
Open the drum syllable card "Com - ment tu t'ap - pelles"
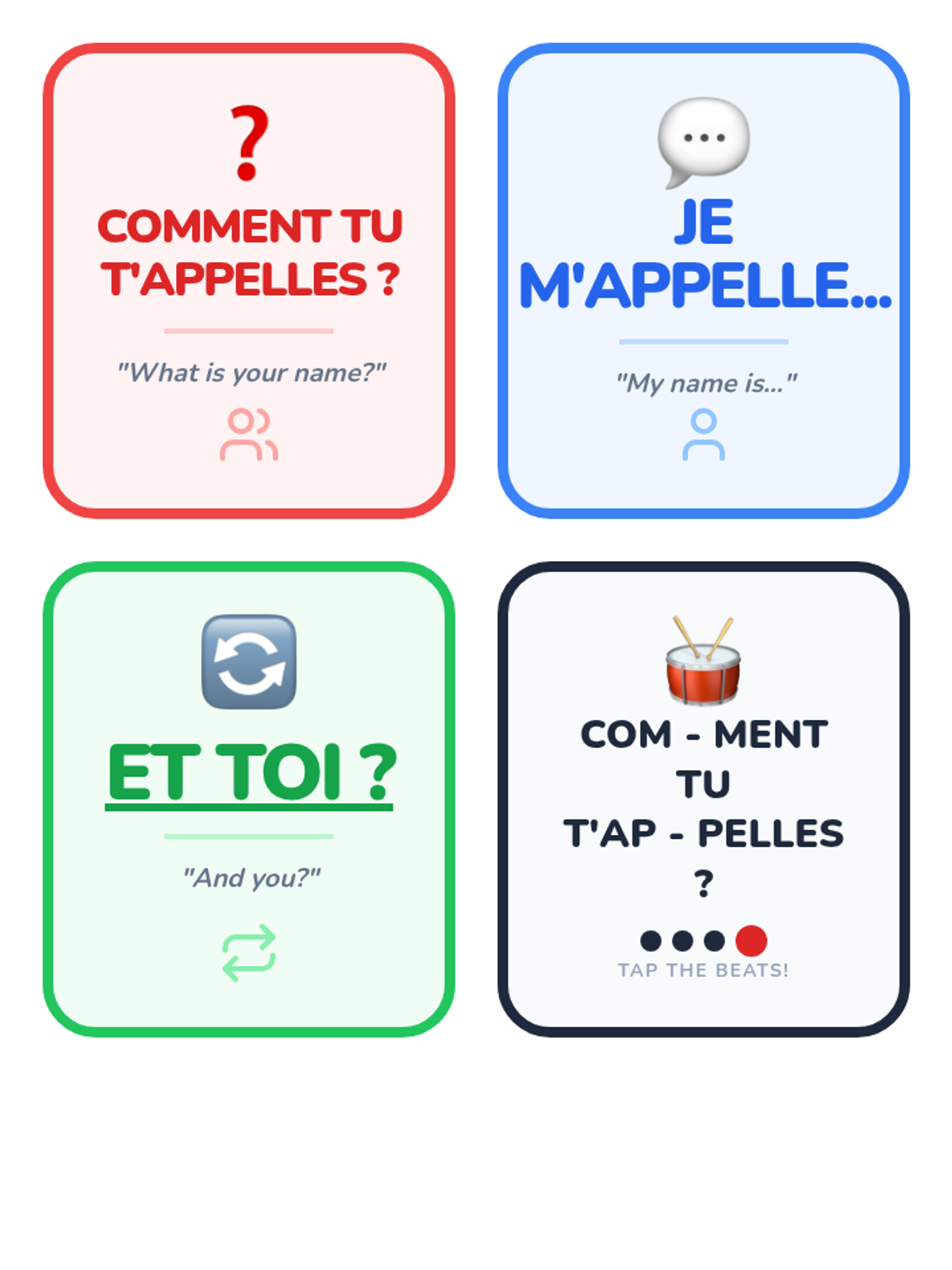(704, 799)
